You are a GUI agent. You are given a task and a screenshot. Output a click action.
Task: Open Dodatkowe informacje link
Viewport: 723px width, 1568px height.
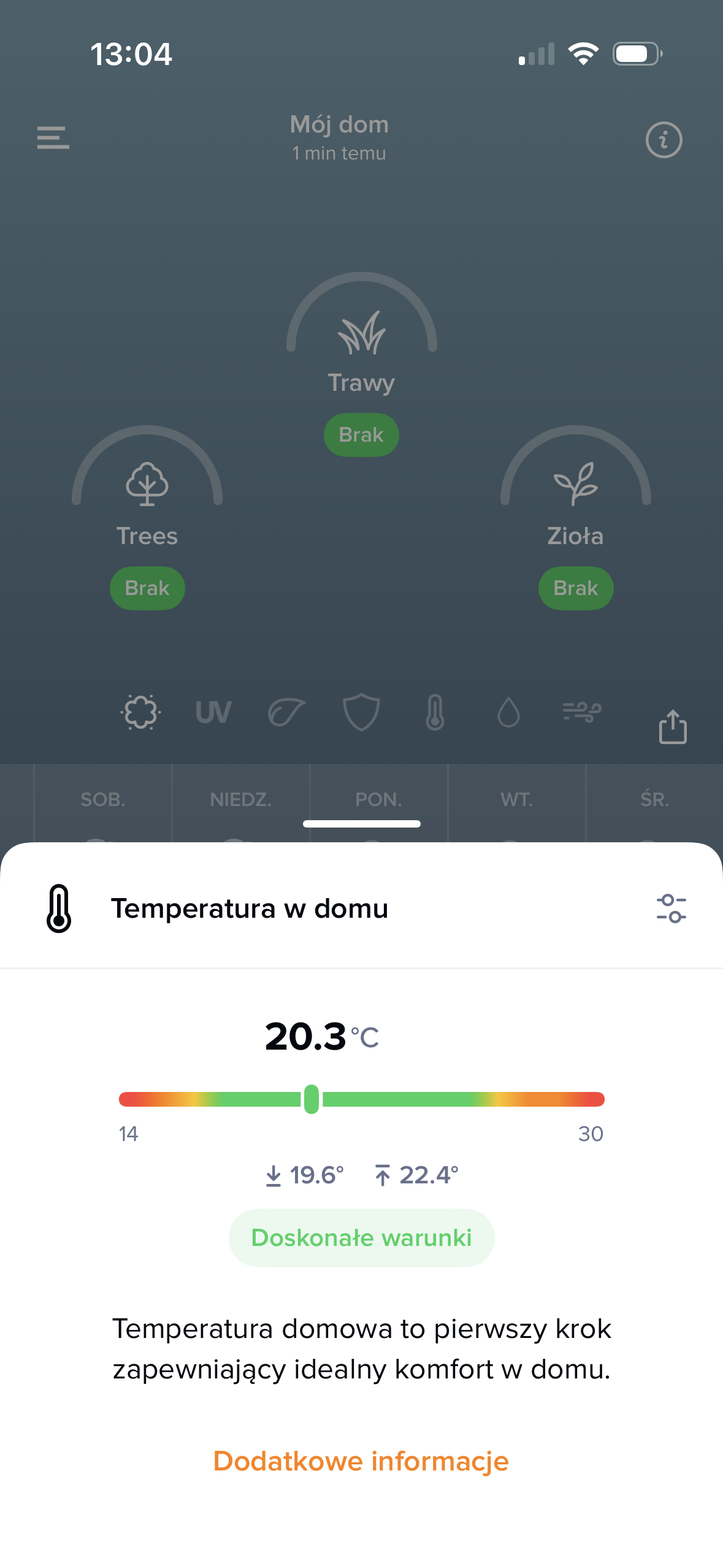click(361, 1461)
